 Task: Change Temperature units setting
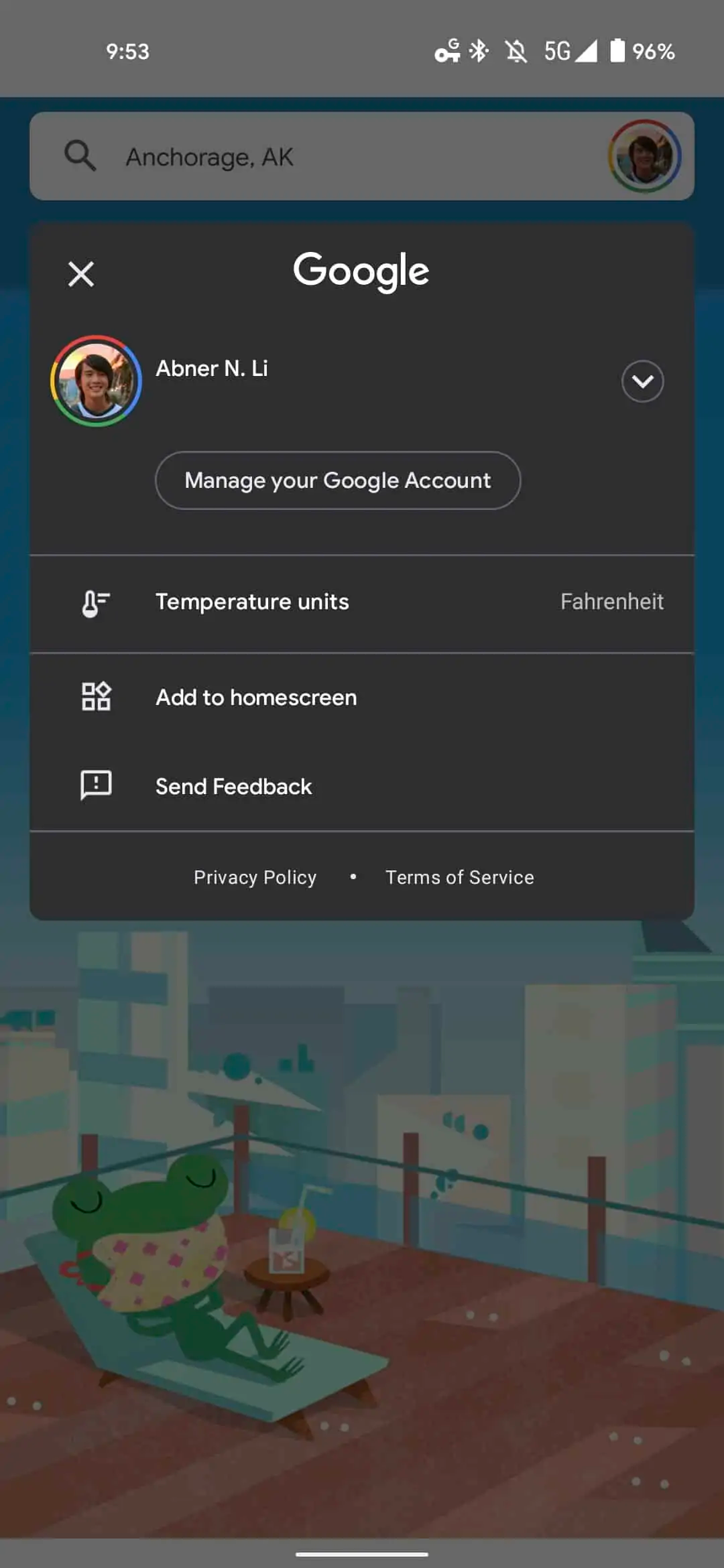(x=362, y=602)
